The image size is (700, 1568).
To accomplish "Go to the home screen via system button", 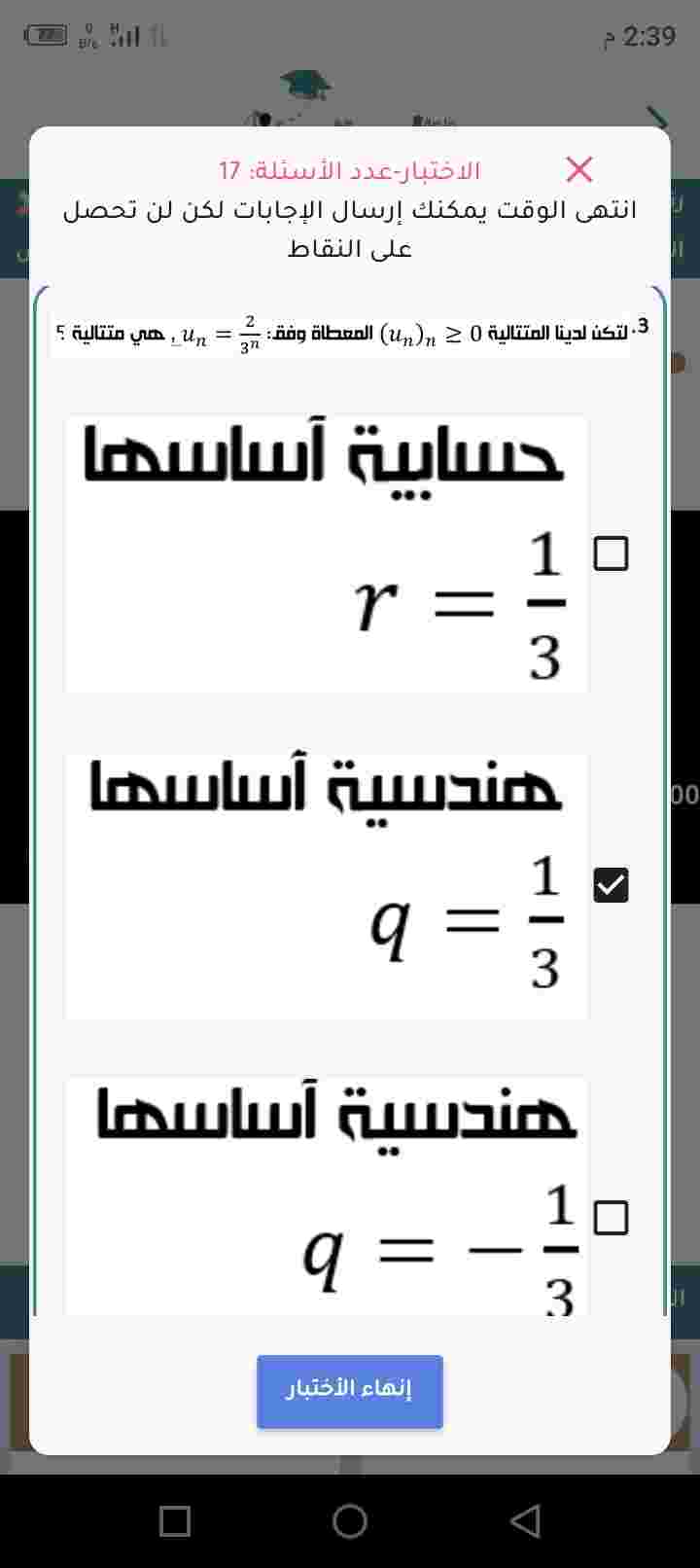I will point(350,1520).
